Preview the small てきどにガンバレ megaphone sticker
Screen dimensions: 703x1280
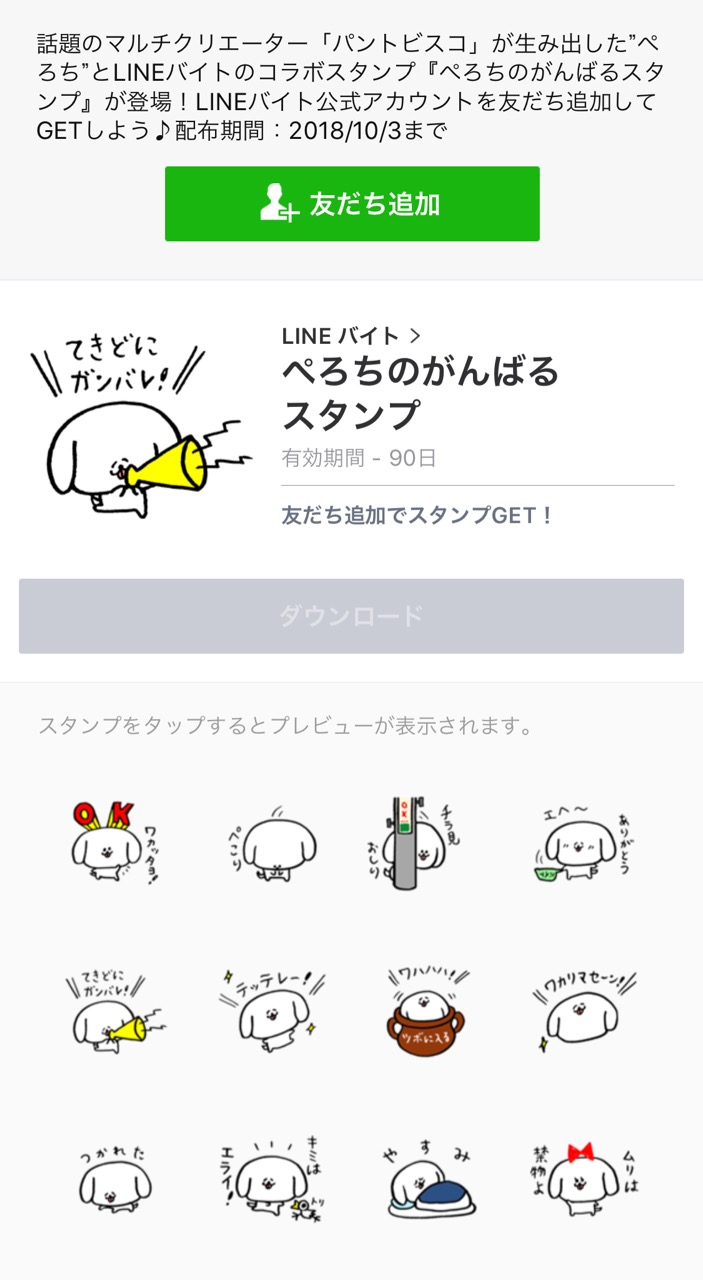[x=113, y=1011]
